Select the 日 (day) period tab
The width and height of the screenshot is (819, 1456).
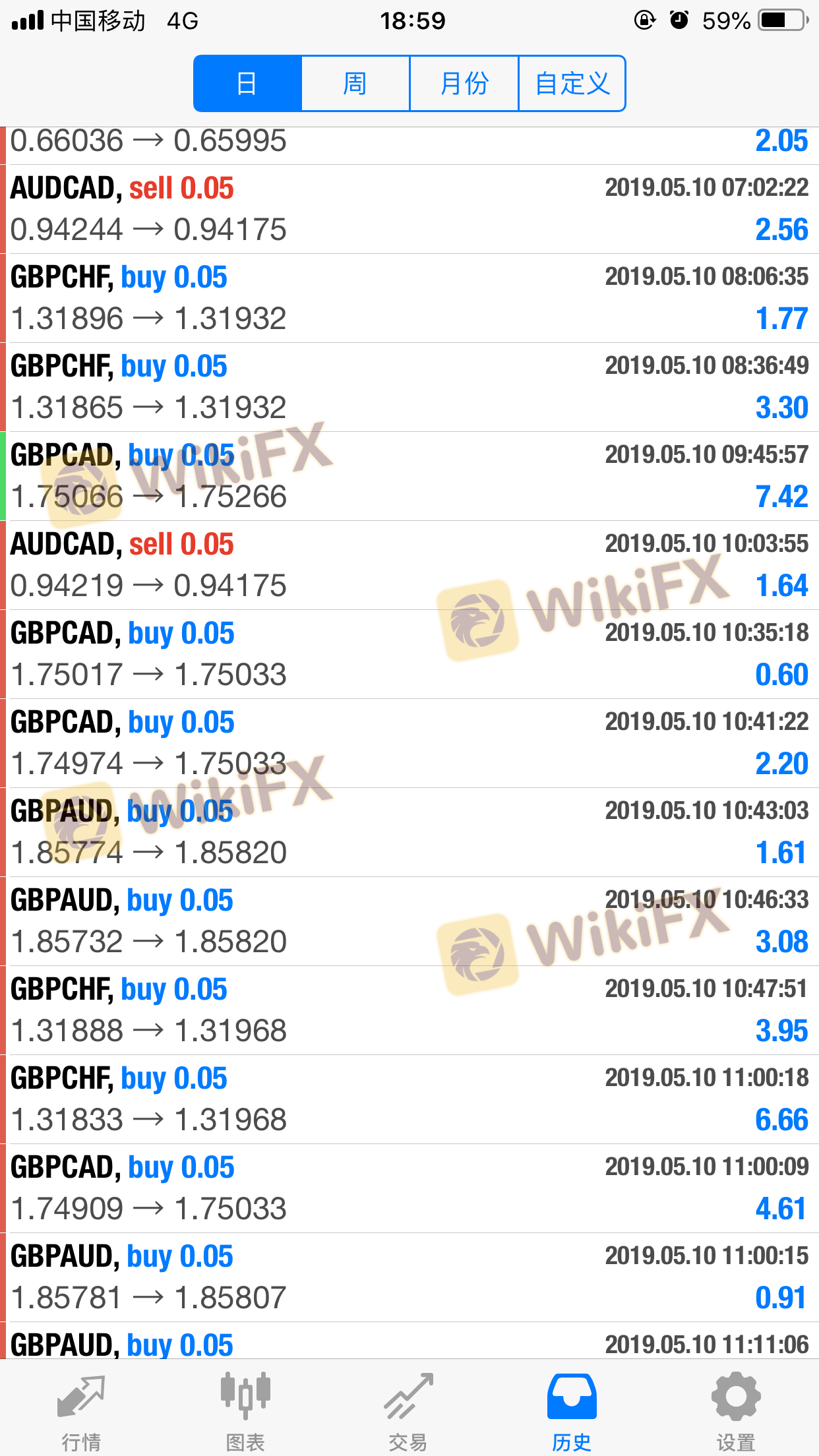(x=247, y=84)
